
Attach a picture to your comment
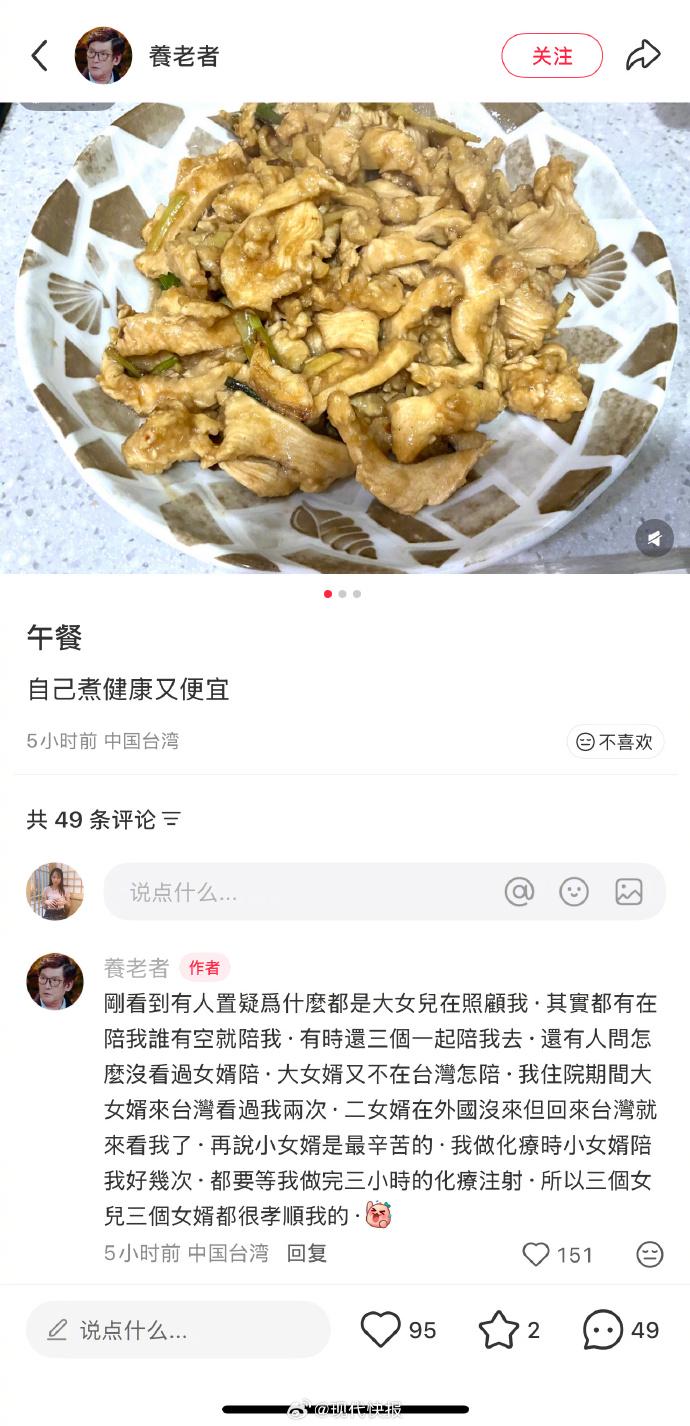(629, 892)
